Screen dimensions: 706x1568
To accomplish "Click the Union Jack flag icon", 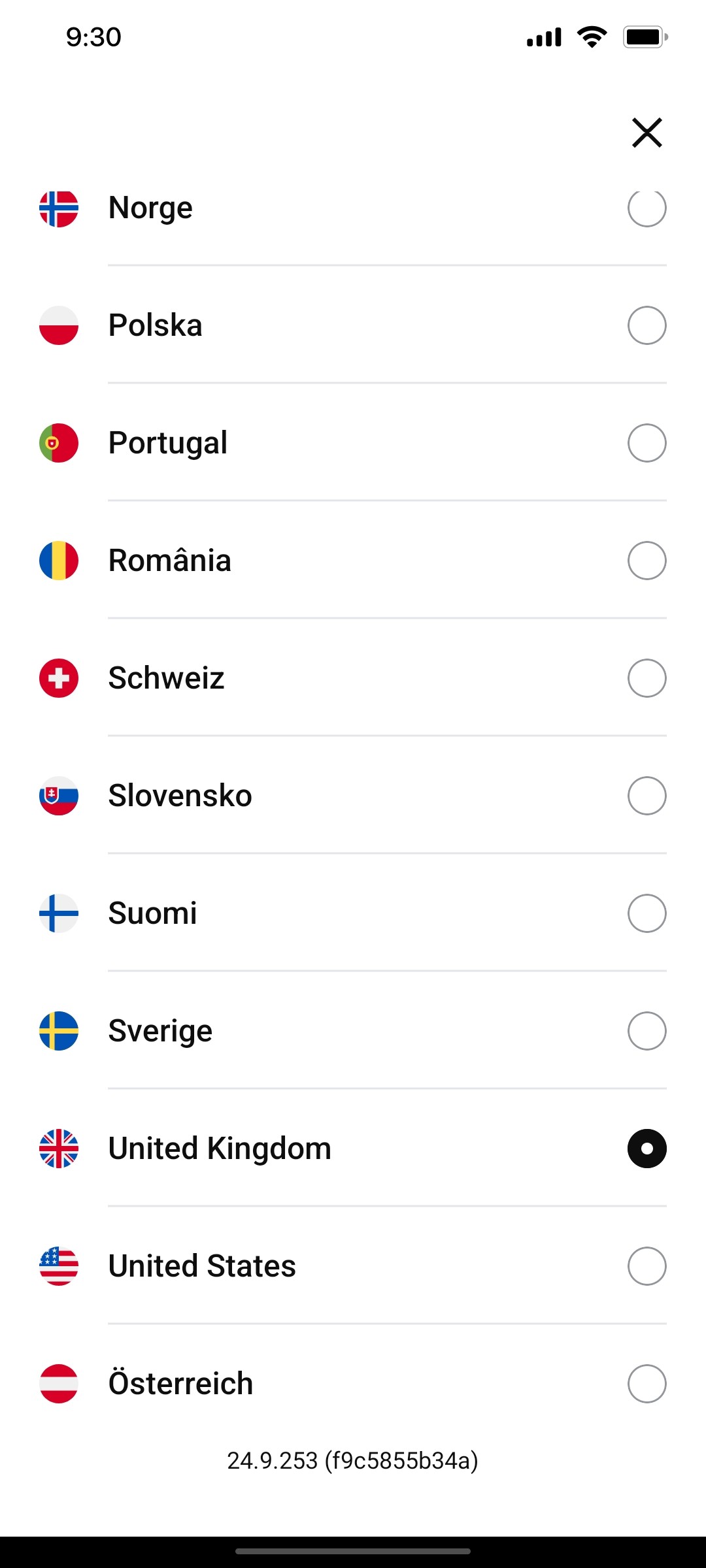I will pyautogui.click(x=59, y=1148).
